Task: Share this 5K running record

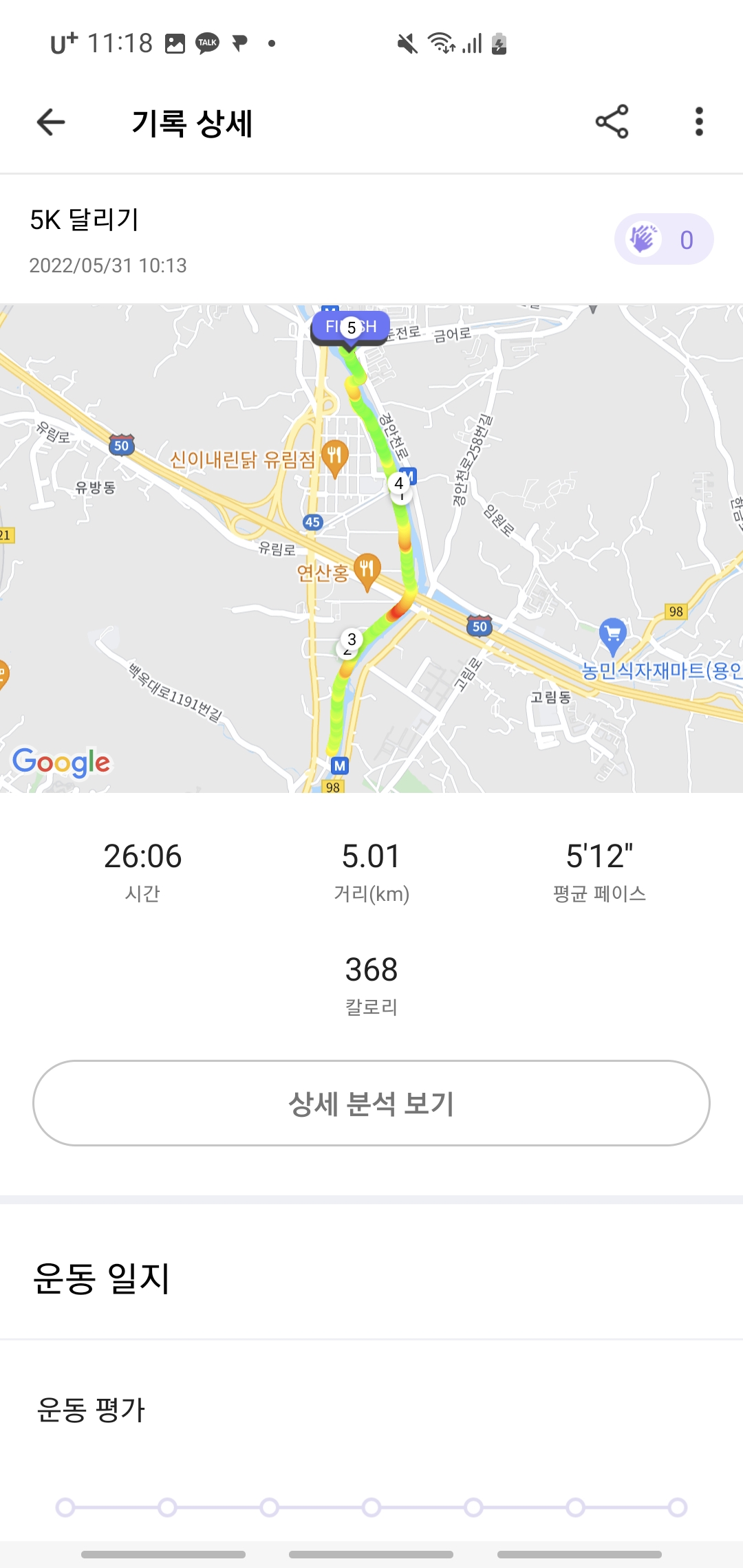Action: click(x=612, y=122)
